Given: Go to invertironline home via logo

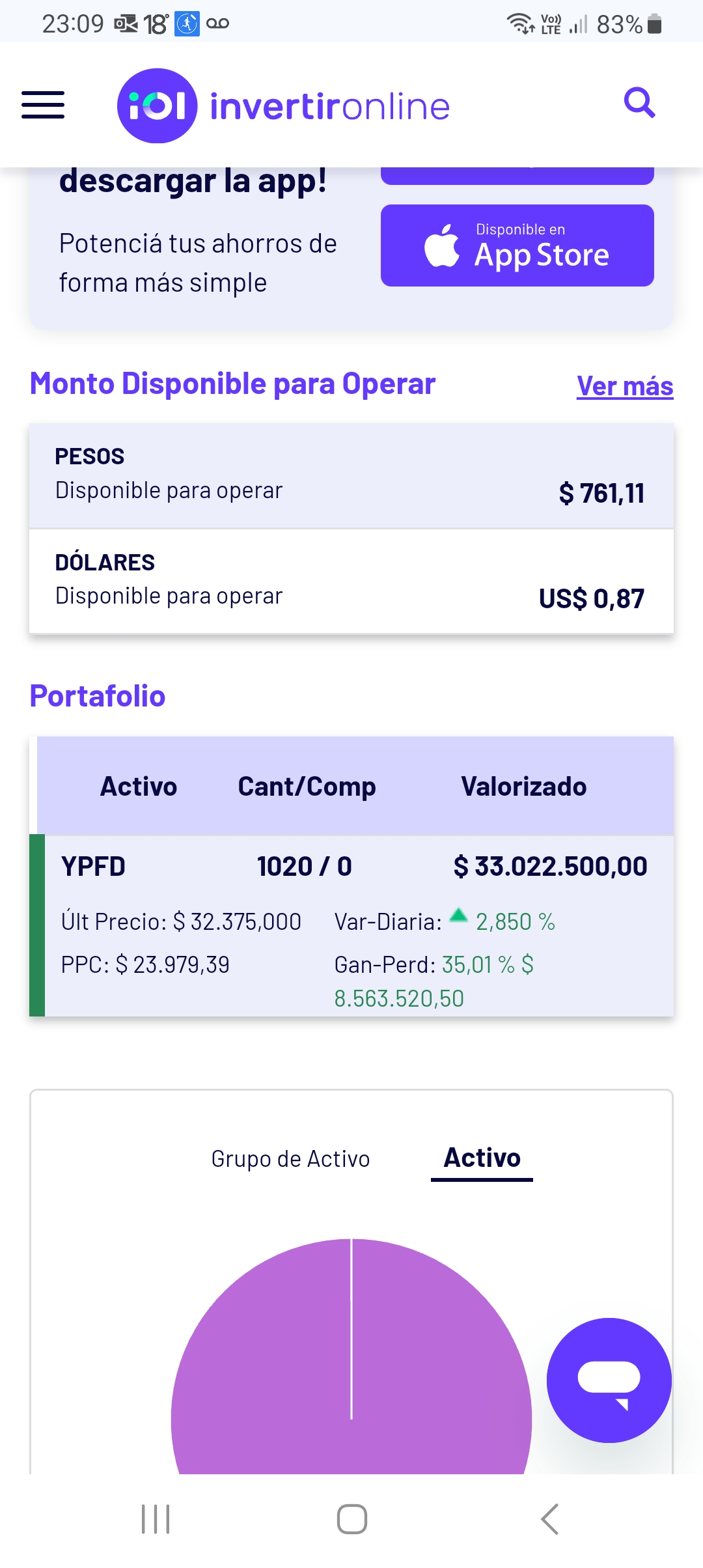Looking at the screenshot, I should [284, 105].
